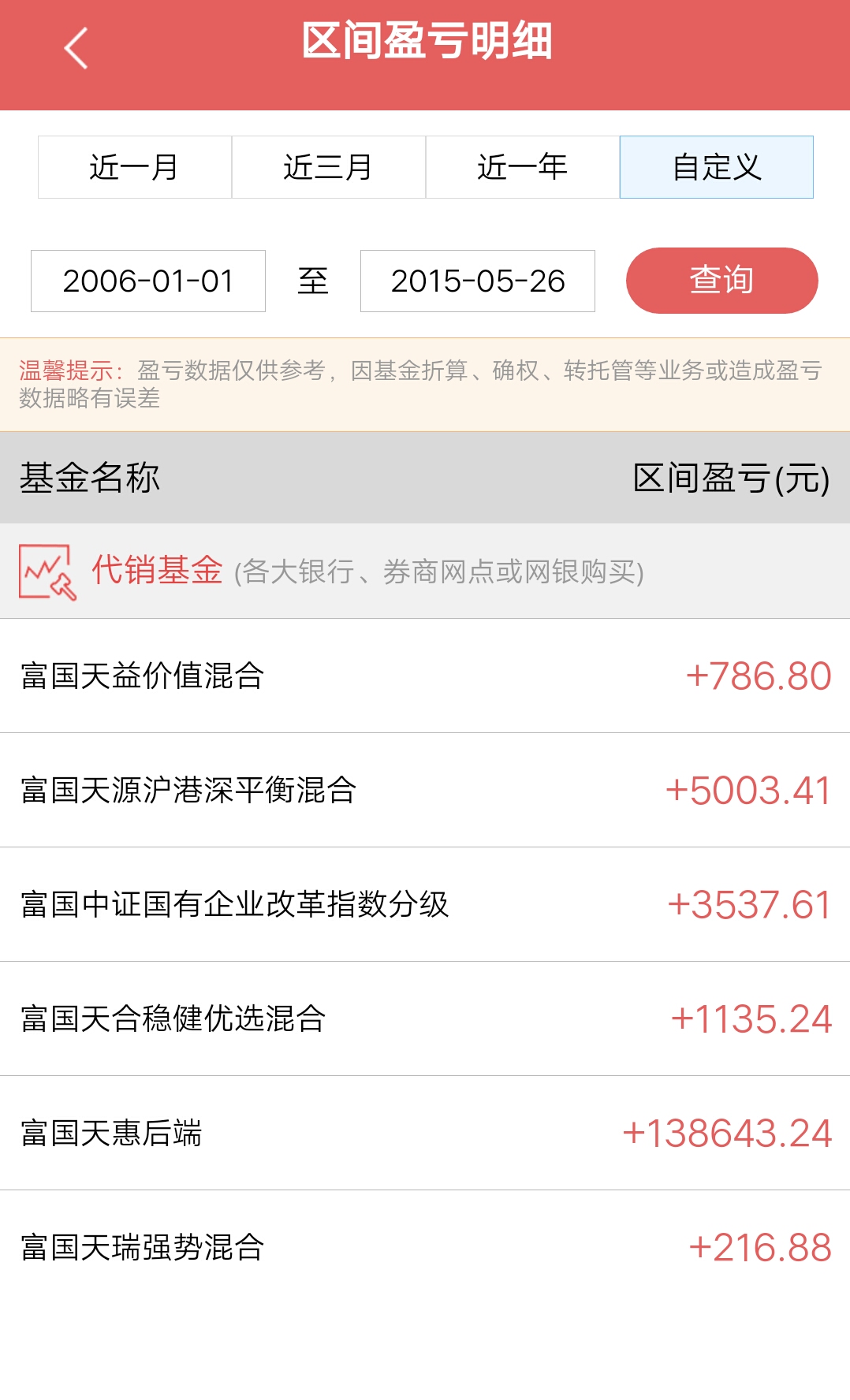Viewport: 850px width, 1400px height.
Task: Open the 富国天惠后端 fund entry
Action: (425, 1134)
